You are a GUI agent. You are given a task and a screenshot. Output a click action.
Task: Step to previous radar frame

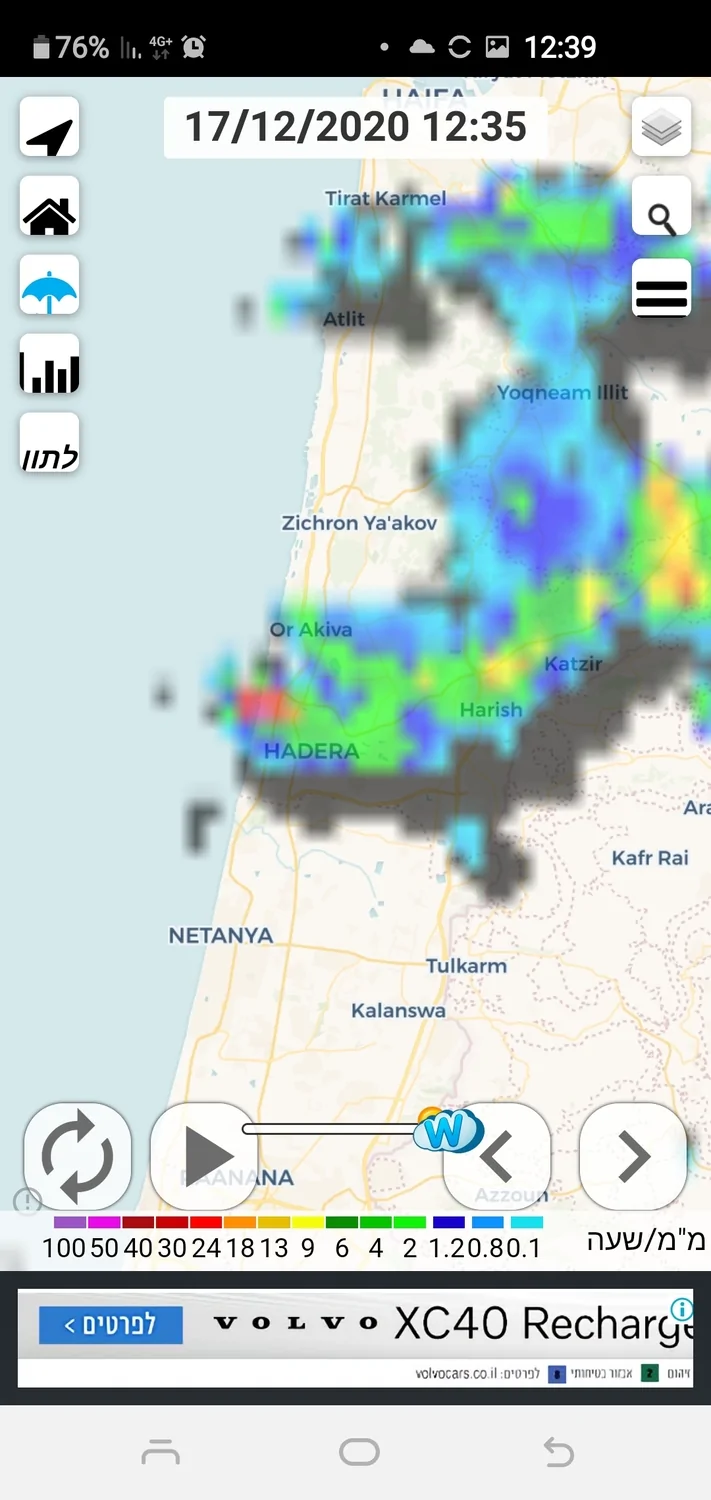(x=497, y=1157)
